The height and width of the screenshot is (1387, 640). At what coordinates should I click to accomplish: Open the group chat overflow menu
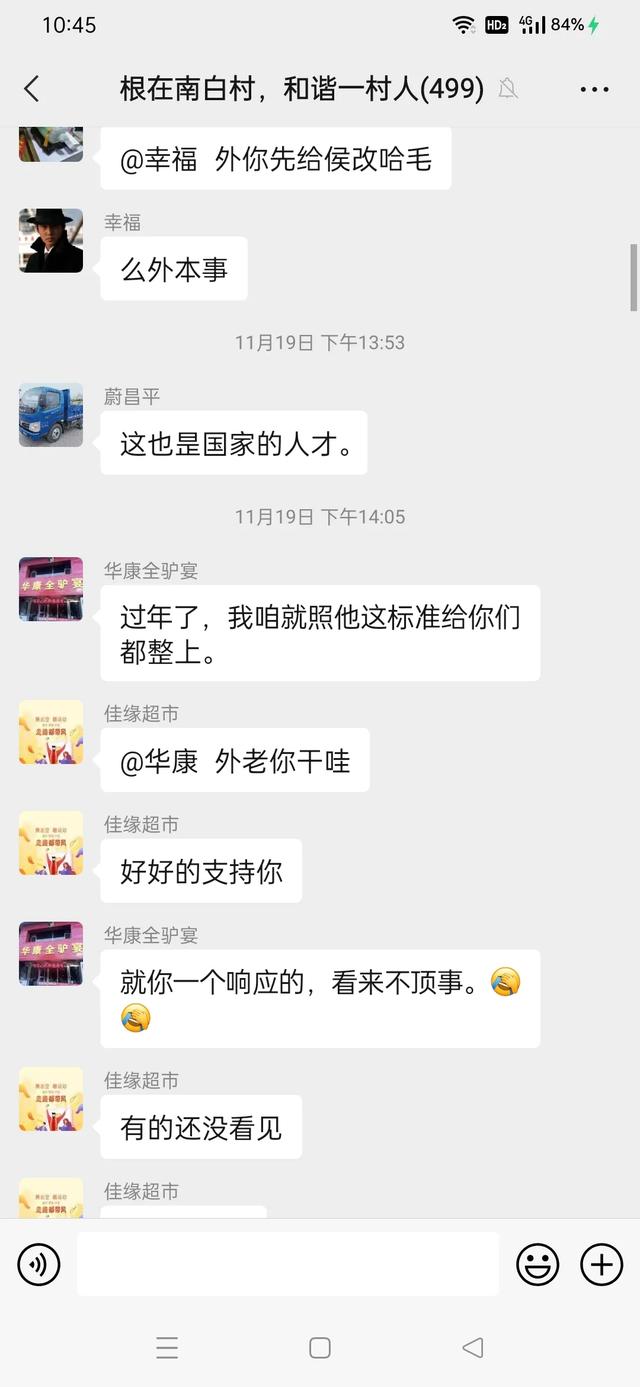pos(594,89)
